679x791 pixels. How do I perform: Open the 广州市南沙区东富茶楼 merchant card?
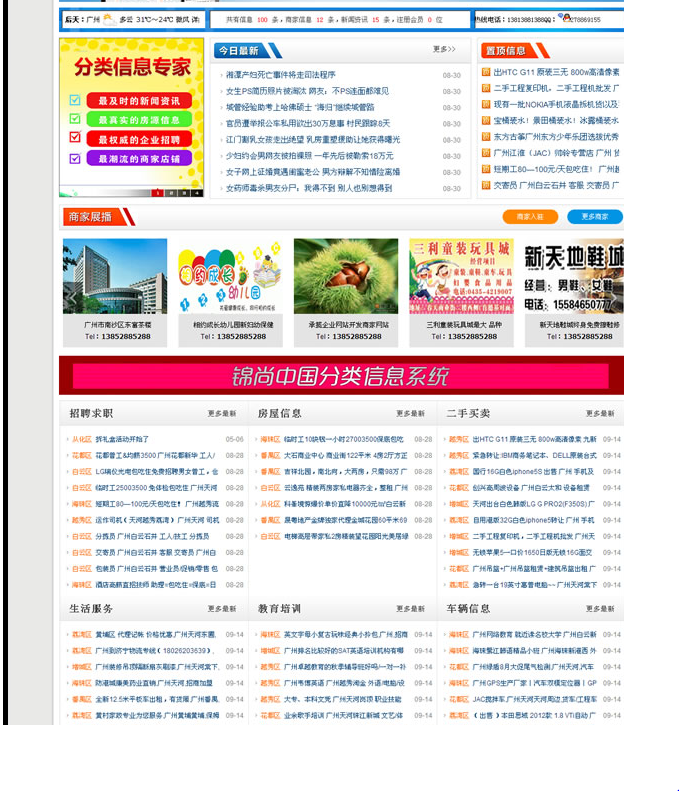[115, 290]
